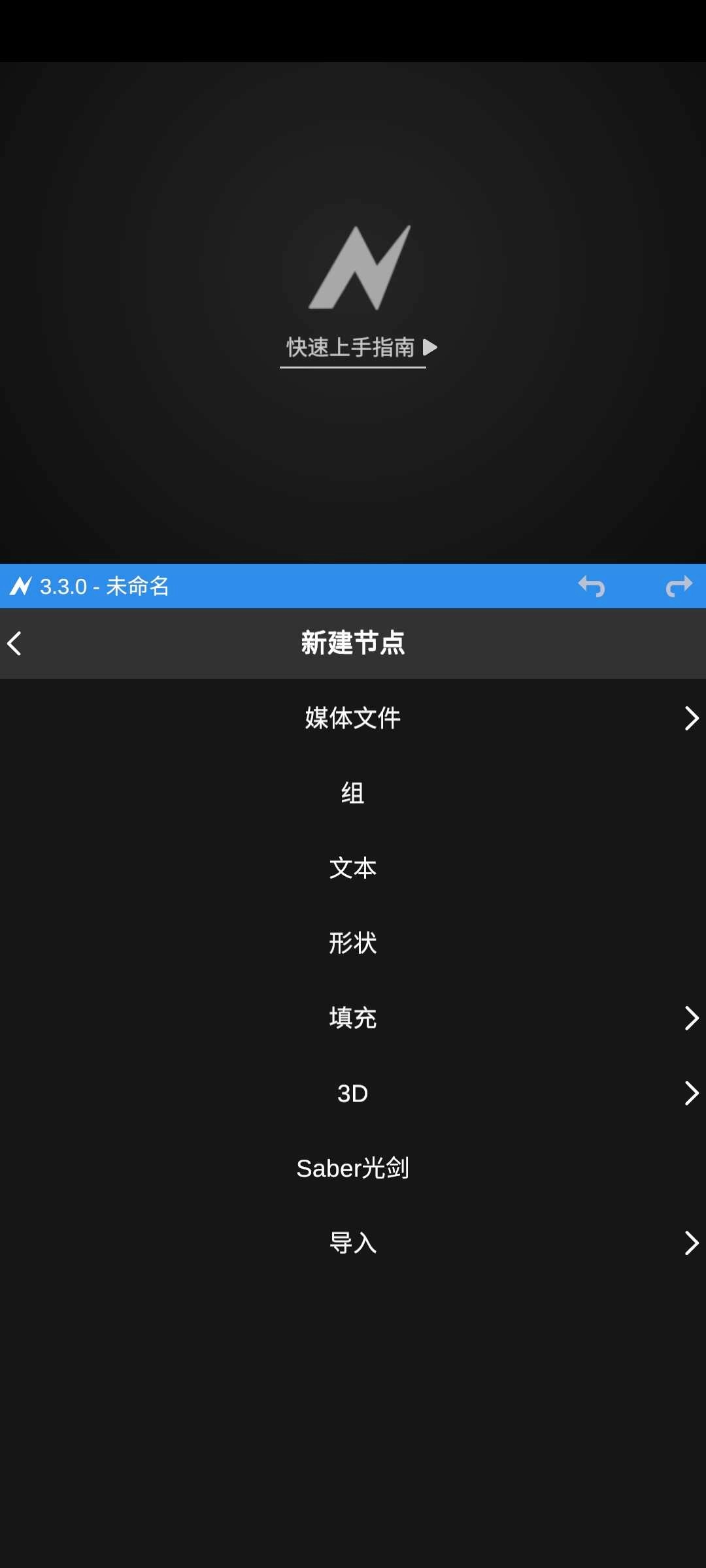706x1568 pixels.
Task: Add a Saber光剑 node
Action: pos(353,1168)
